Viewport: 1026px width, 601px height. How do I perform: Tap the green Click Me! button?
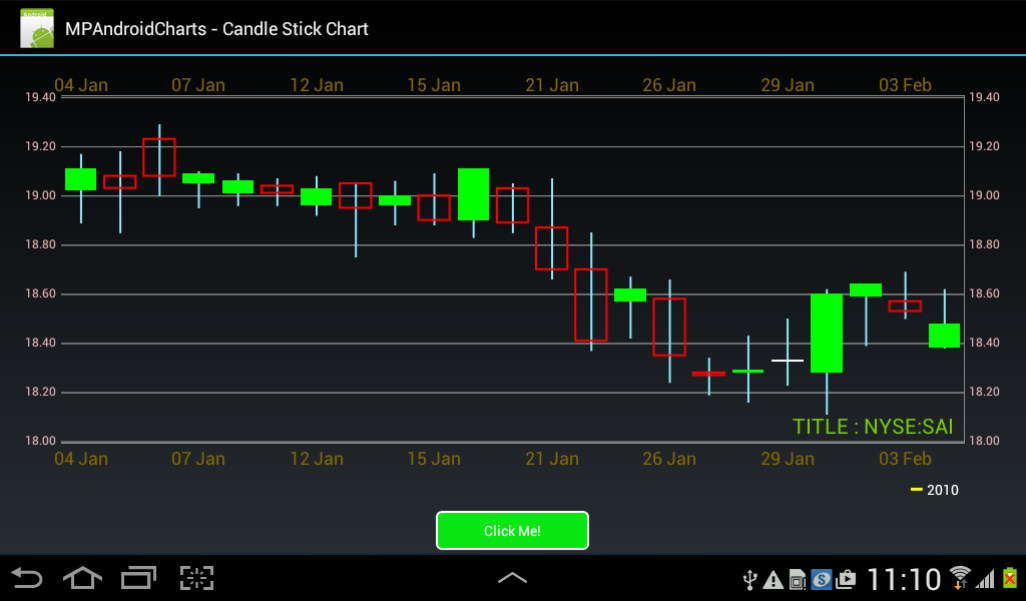(512, 530)
